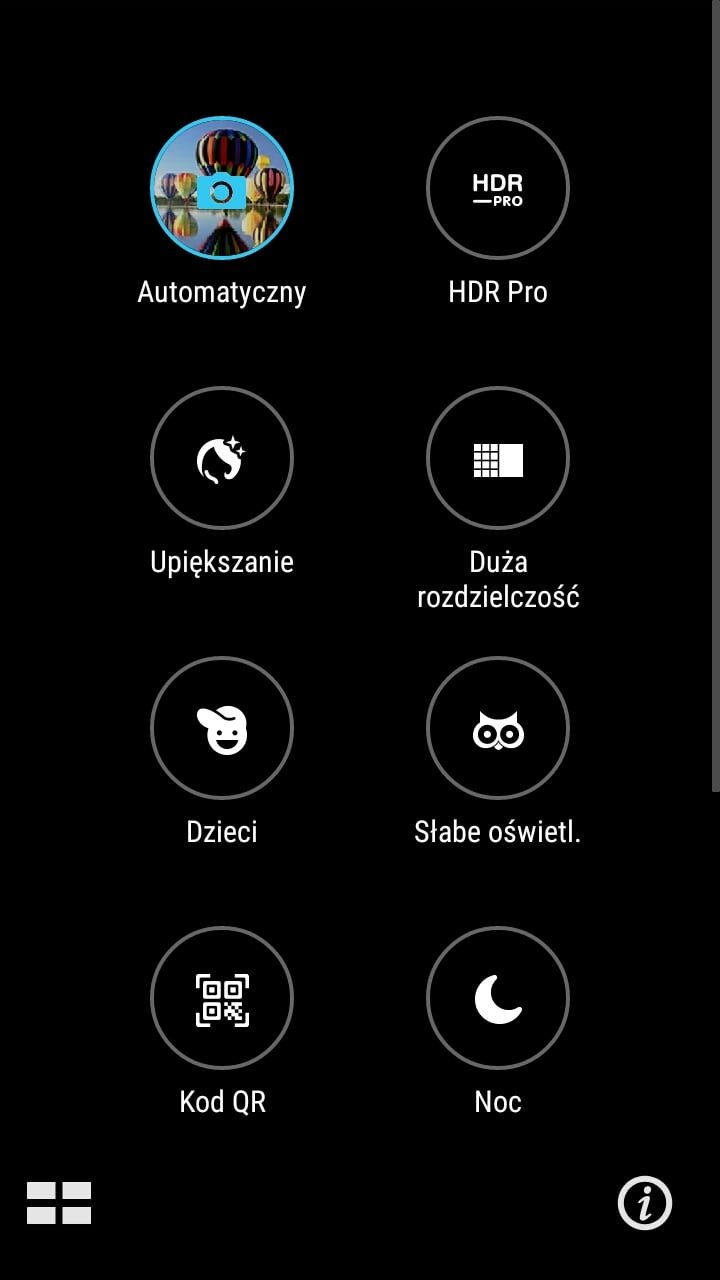This screenshot has width=720, height=1280.
Task: Tap the grid view icon
Action: coord(59,1203)
